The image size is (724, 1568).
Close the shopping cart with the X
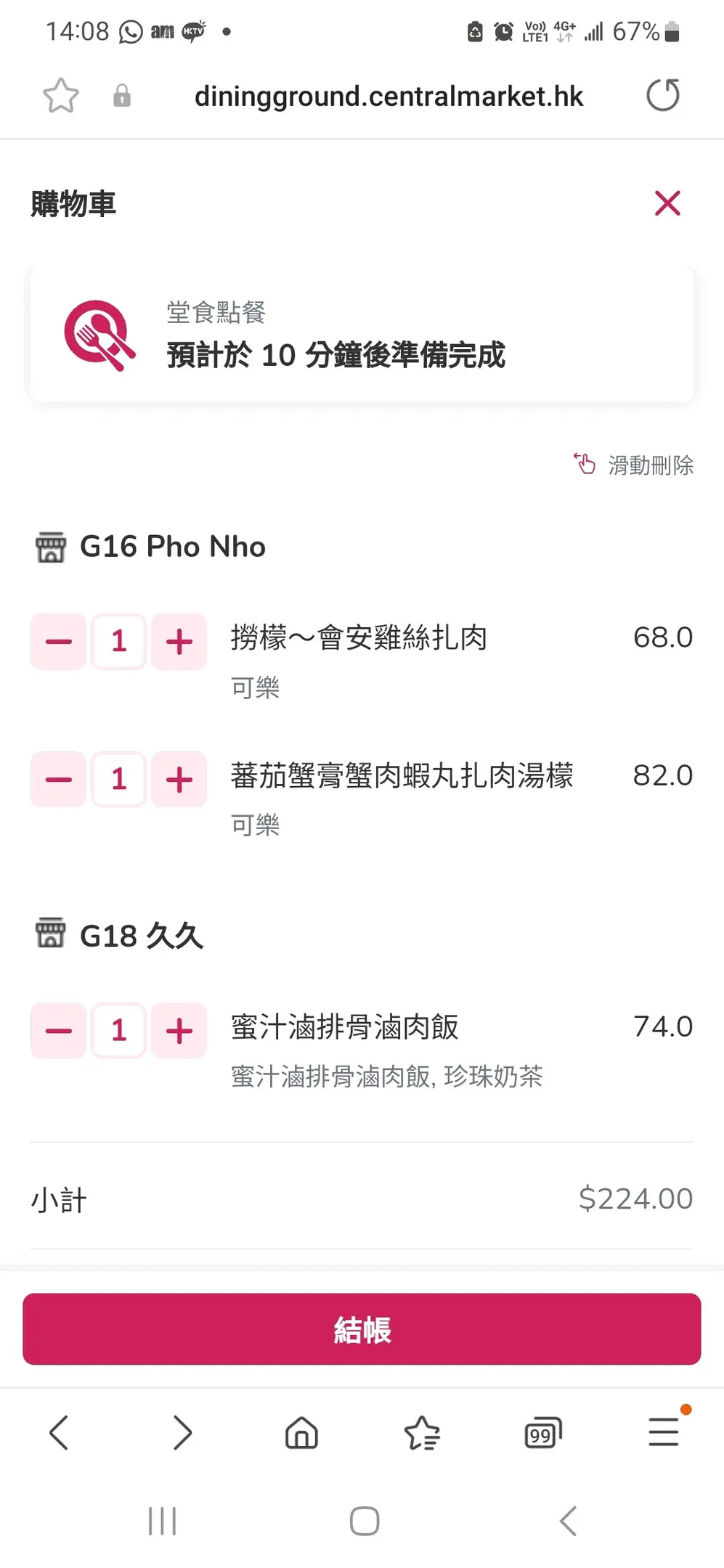coord(667,204)
